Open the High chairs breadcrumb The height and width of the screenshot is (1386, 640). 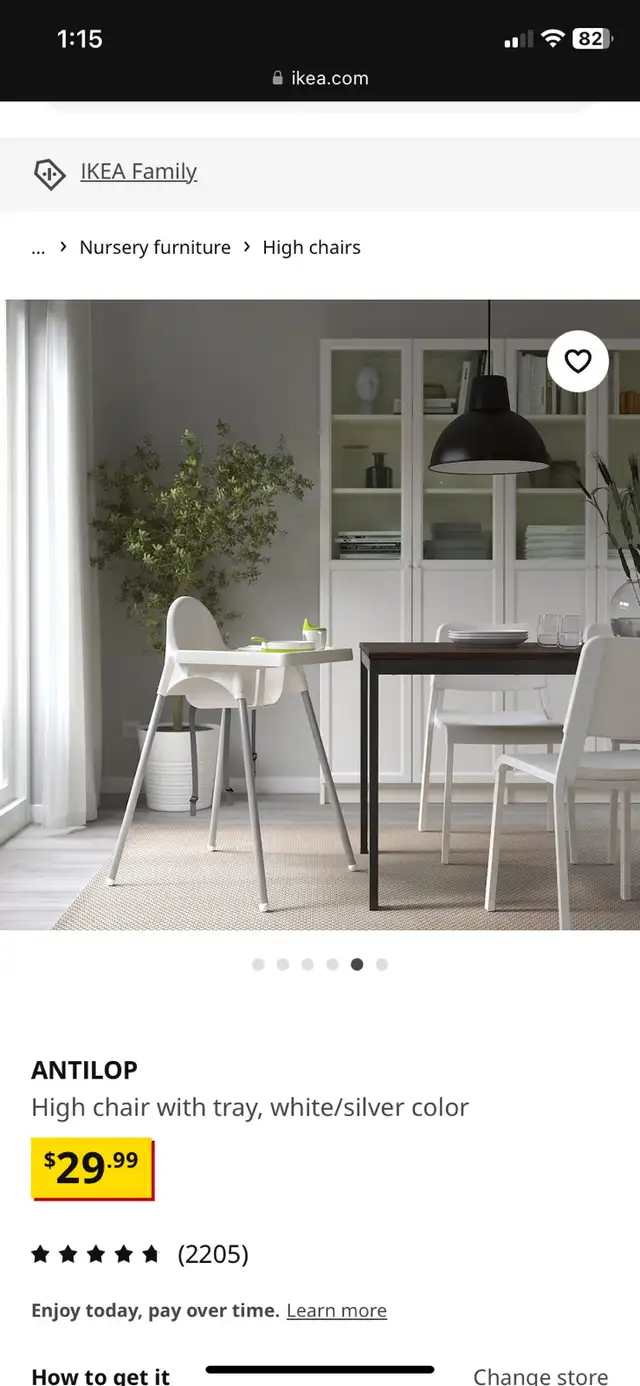tap(311, 247)
